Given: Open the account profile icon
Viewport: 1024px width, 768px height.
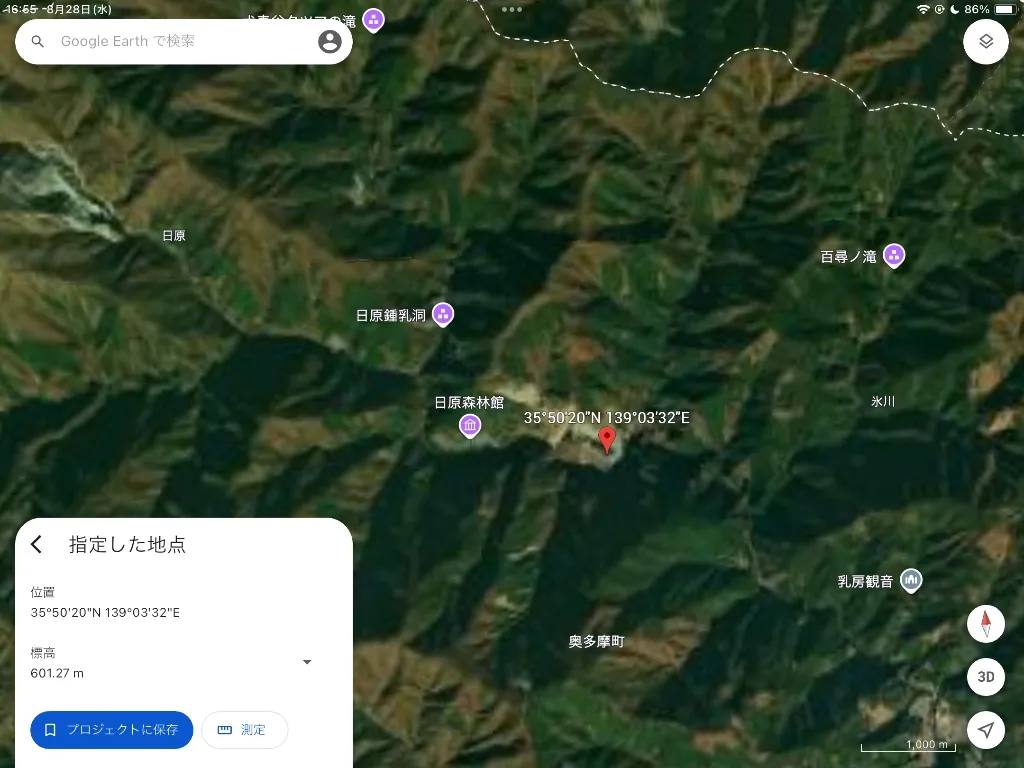Looking at the screenshot, I should pos(330,42).
